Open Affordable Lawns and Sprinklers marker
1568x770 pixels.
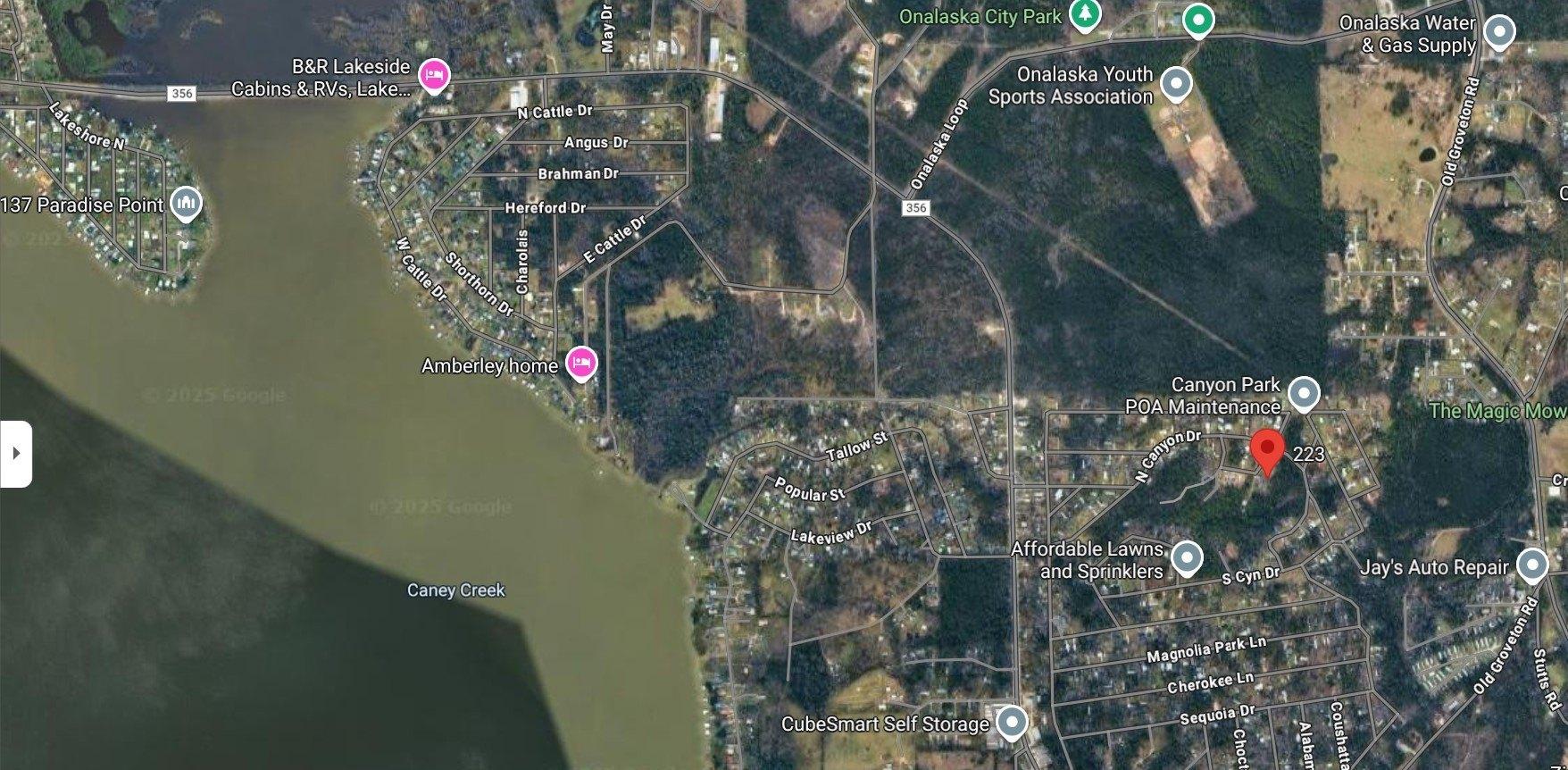click(x=1186, y=558)
